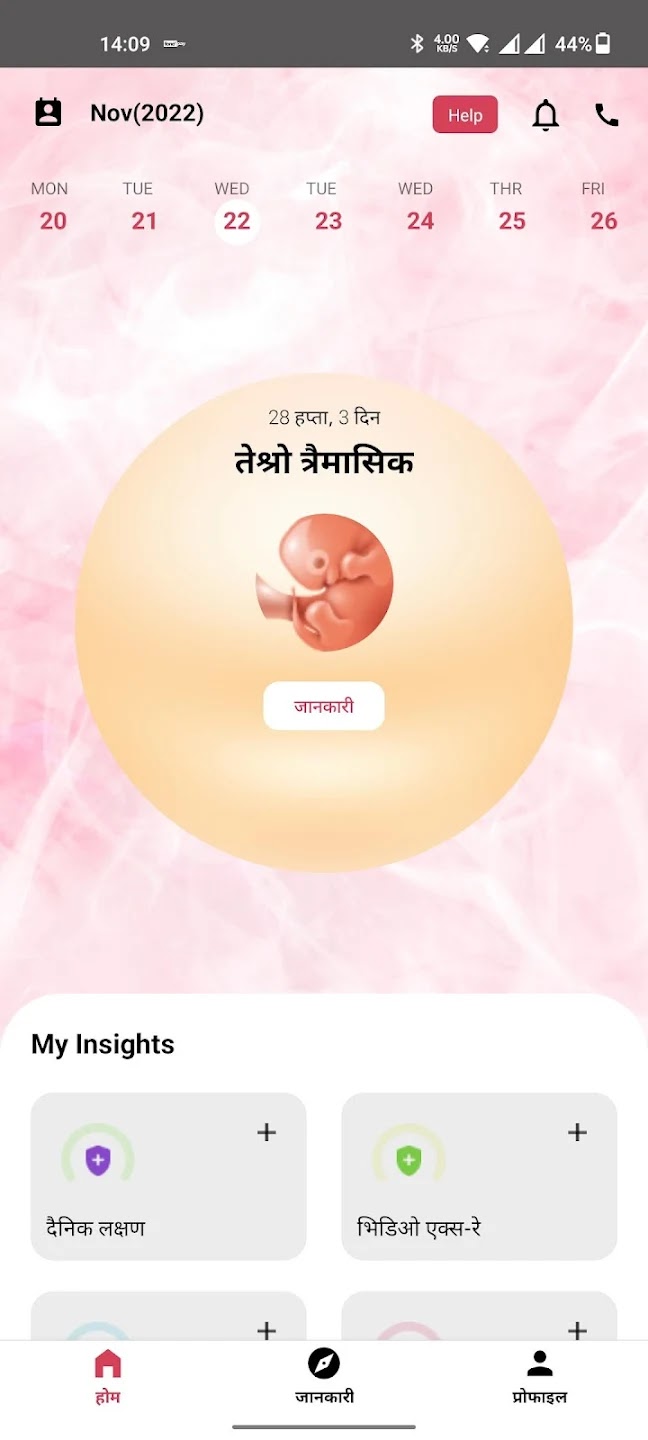Switch to the होम tab
648x1440 pixels.
[108, 1377]
